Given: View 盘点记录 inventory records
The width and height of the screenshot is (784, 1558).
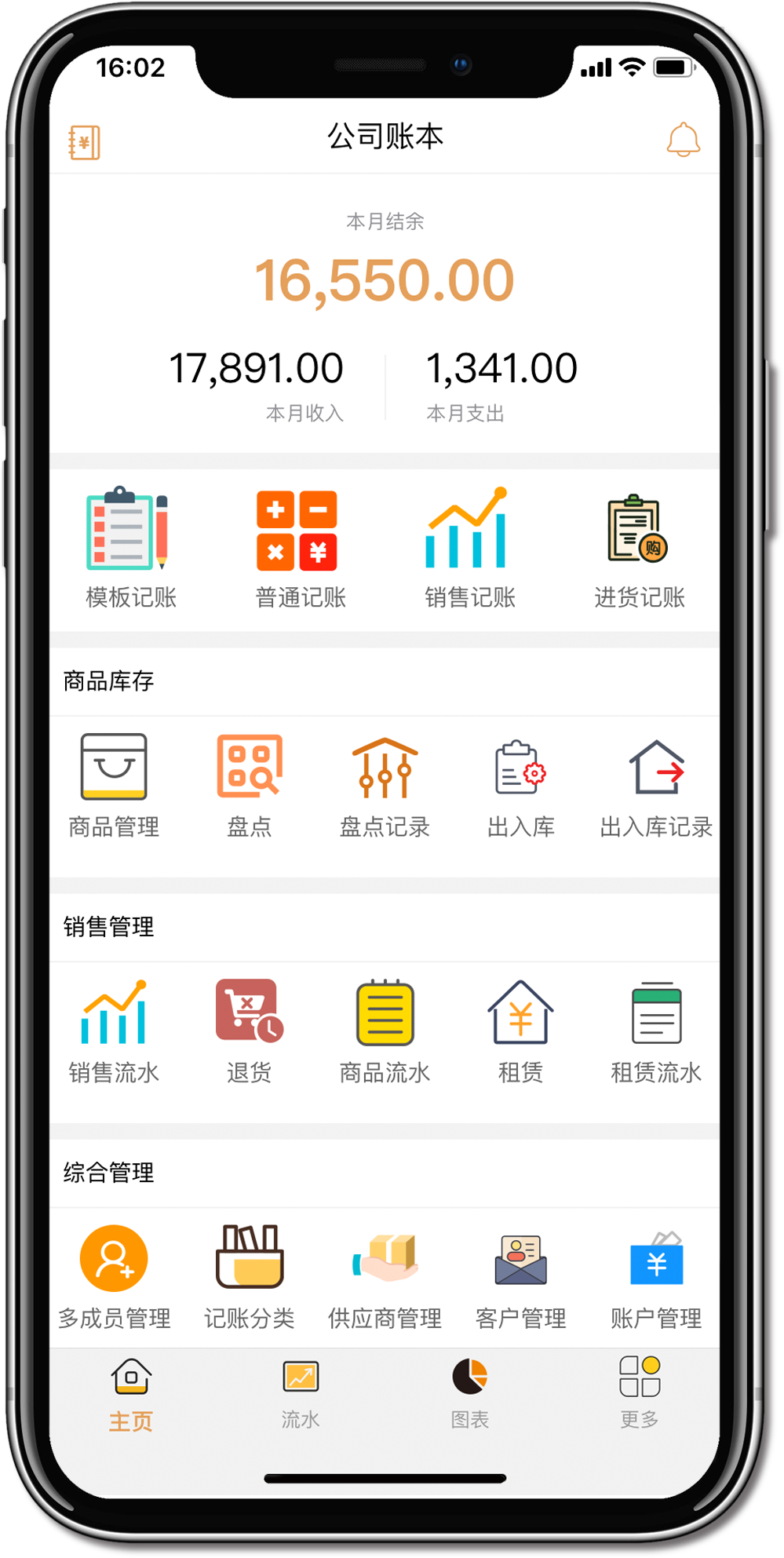Looking at the screenshot, I should (x=385, y=785).
